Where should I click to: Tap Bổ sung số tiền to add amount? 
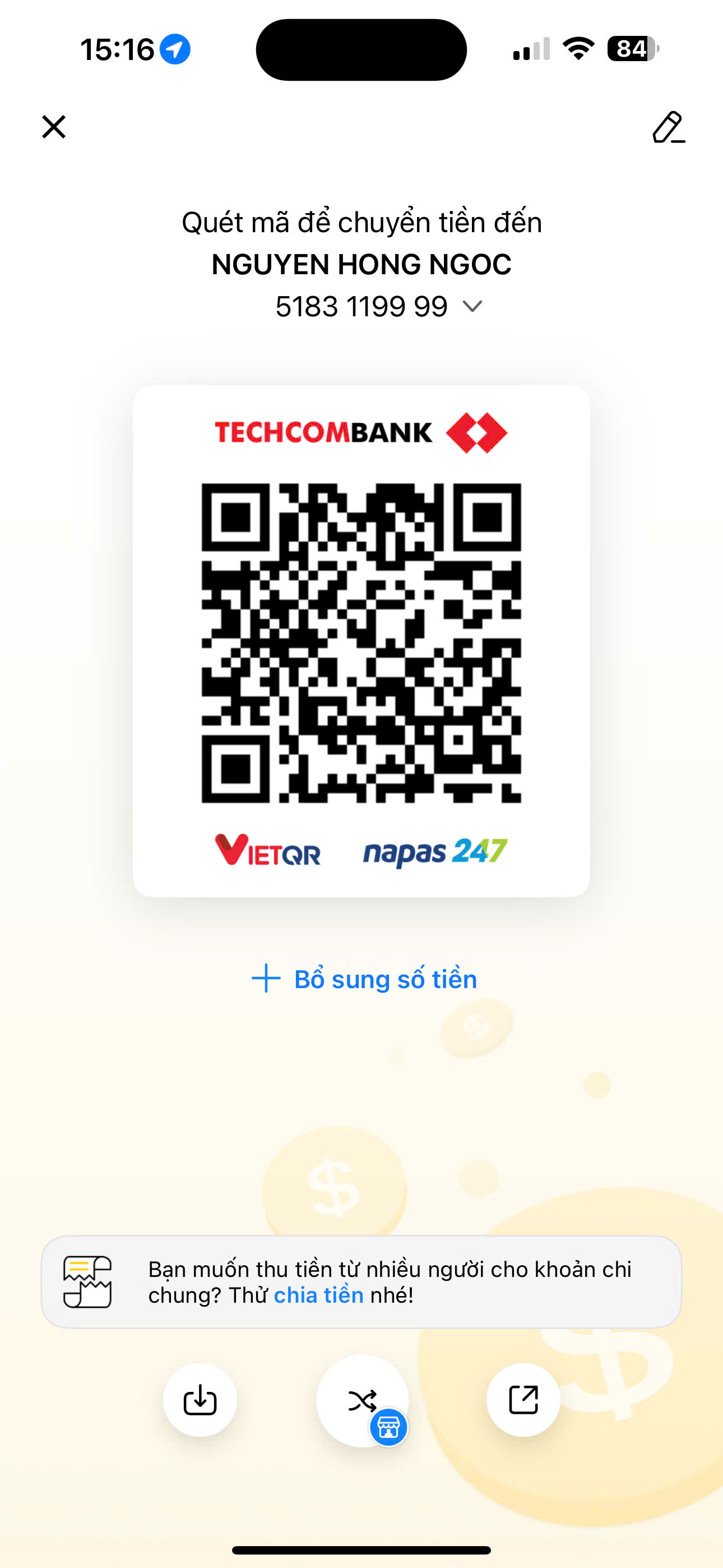pyautogui.click(x=364, y=979)
